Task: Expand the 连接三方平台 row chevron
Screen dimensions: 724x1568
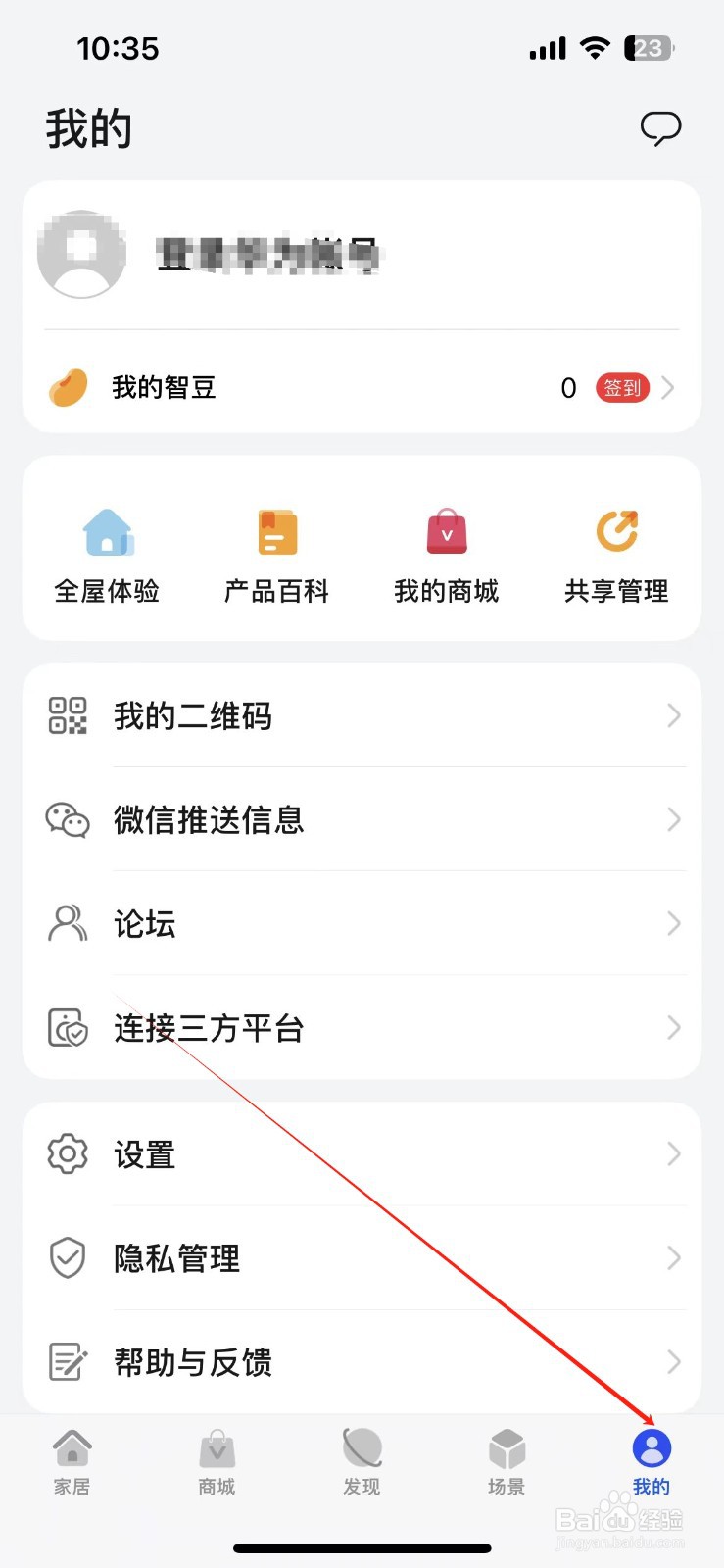Action: [x=673, y=1029]
